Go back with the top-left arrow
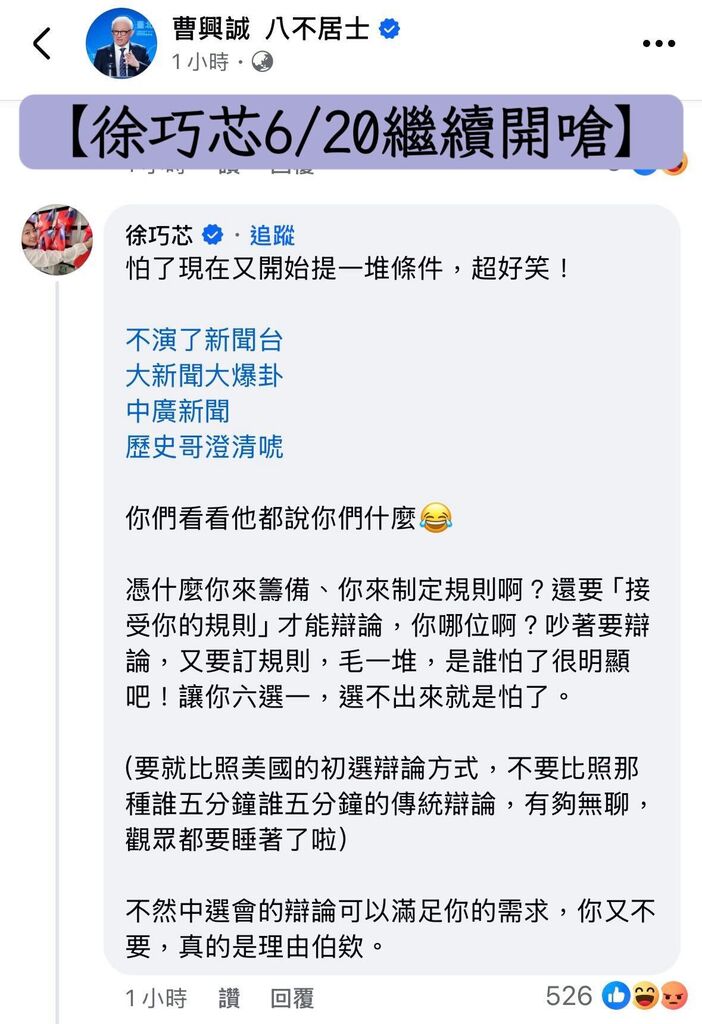702x1024 pixels. click(42, 44)
